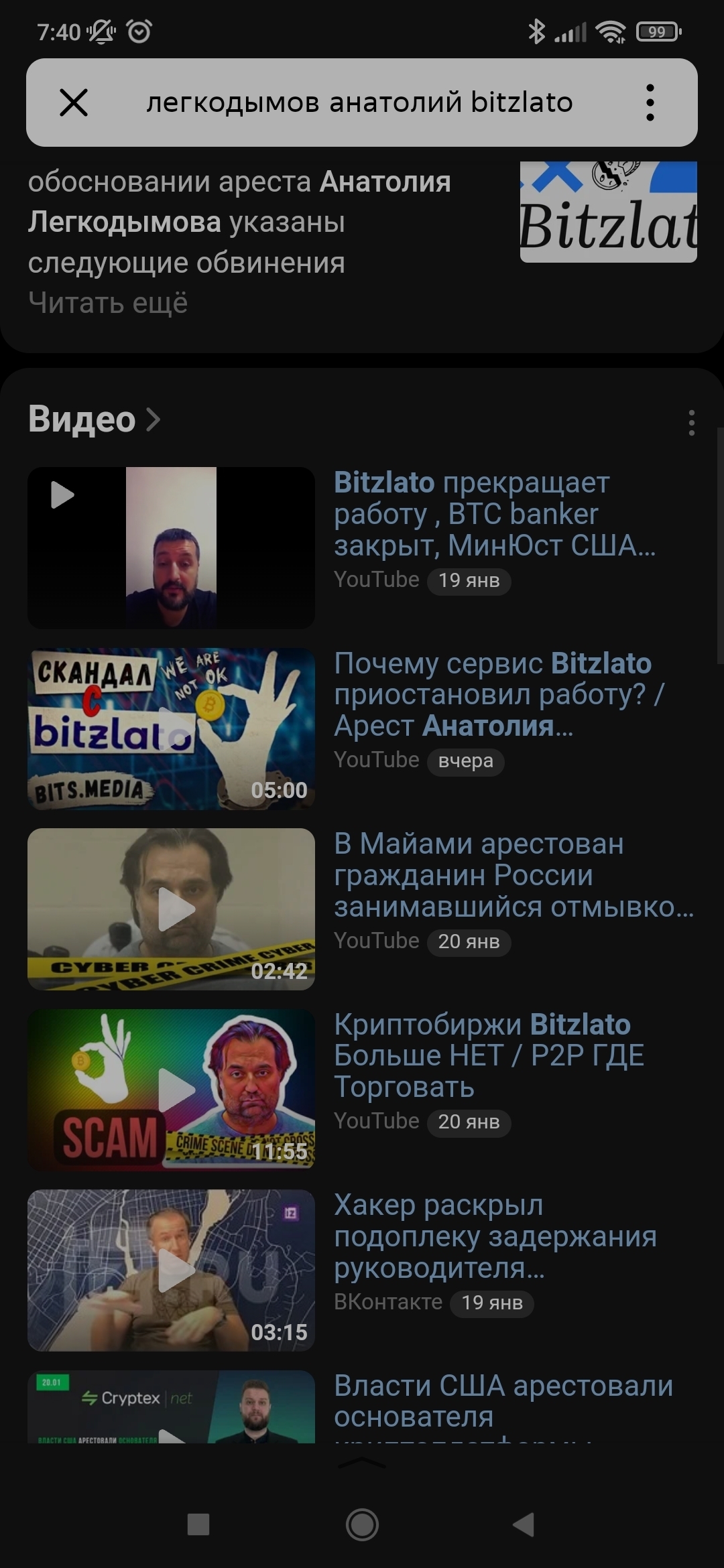
Task: Open the 'Власти США арестовали основателя' video result
Action: point(503,1400)
